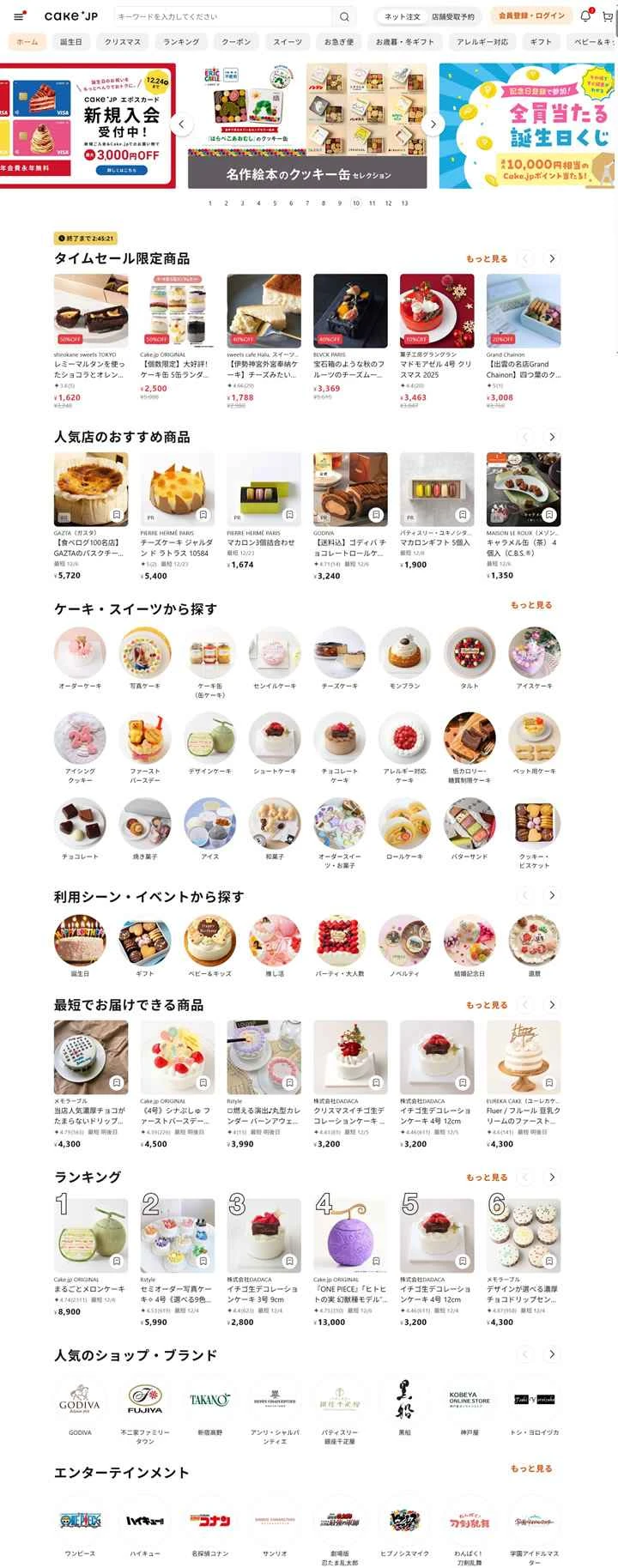This screenshot has height=1568, width=618.
Task: Click the 会員登録・ログイン button
Action: [x=533, y=15]
